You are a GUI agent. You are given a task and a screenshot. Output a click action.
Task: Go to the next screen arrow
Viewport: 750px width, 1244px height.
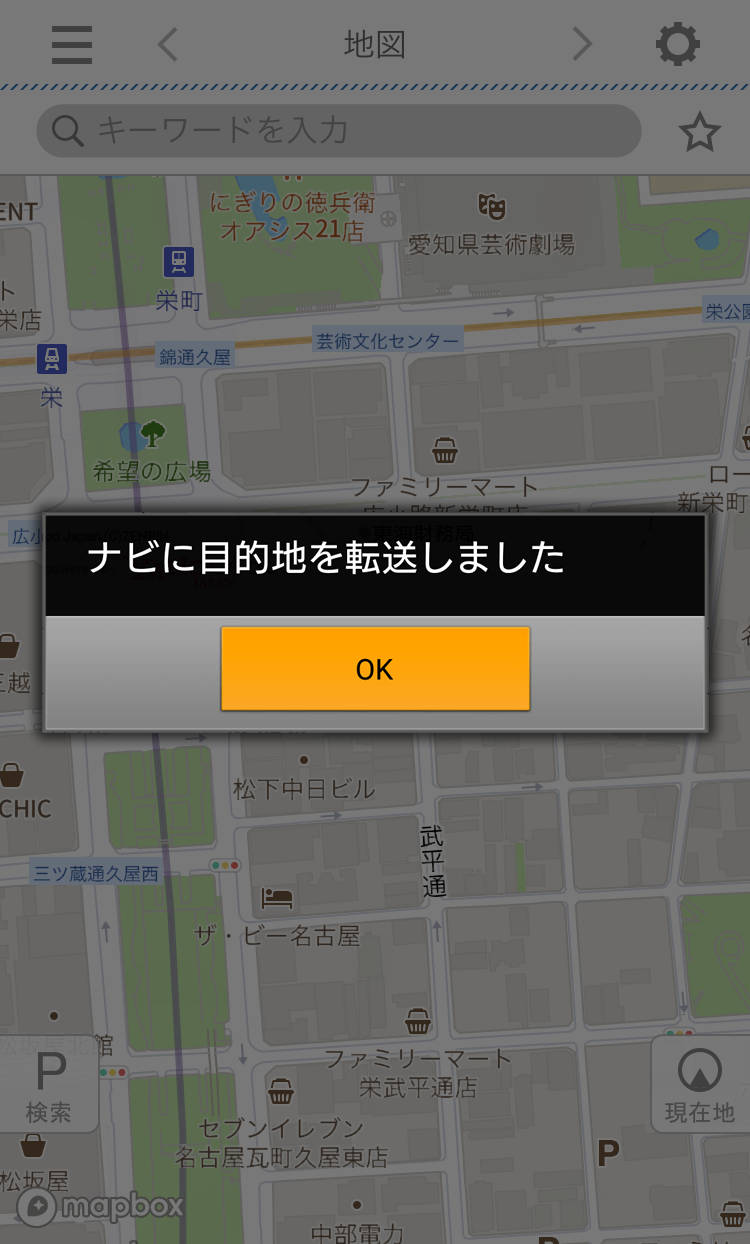coord(582,45)
